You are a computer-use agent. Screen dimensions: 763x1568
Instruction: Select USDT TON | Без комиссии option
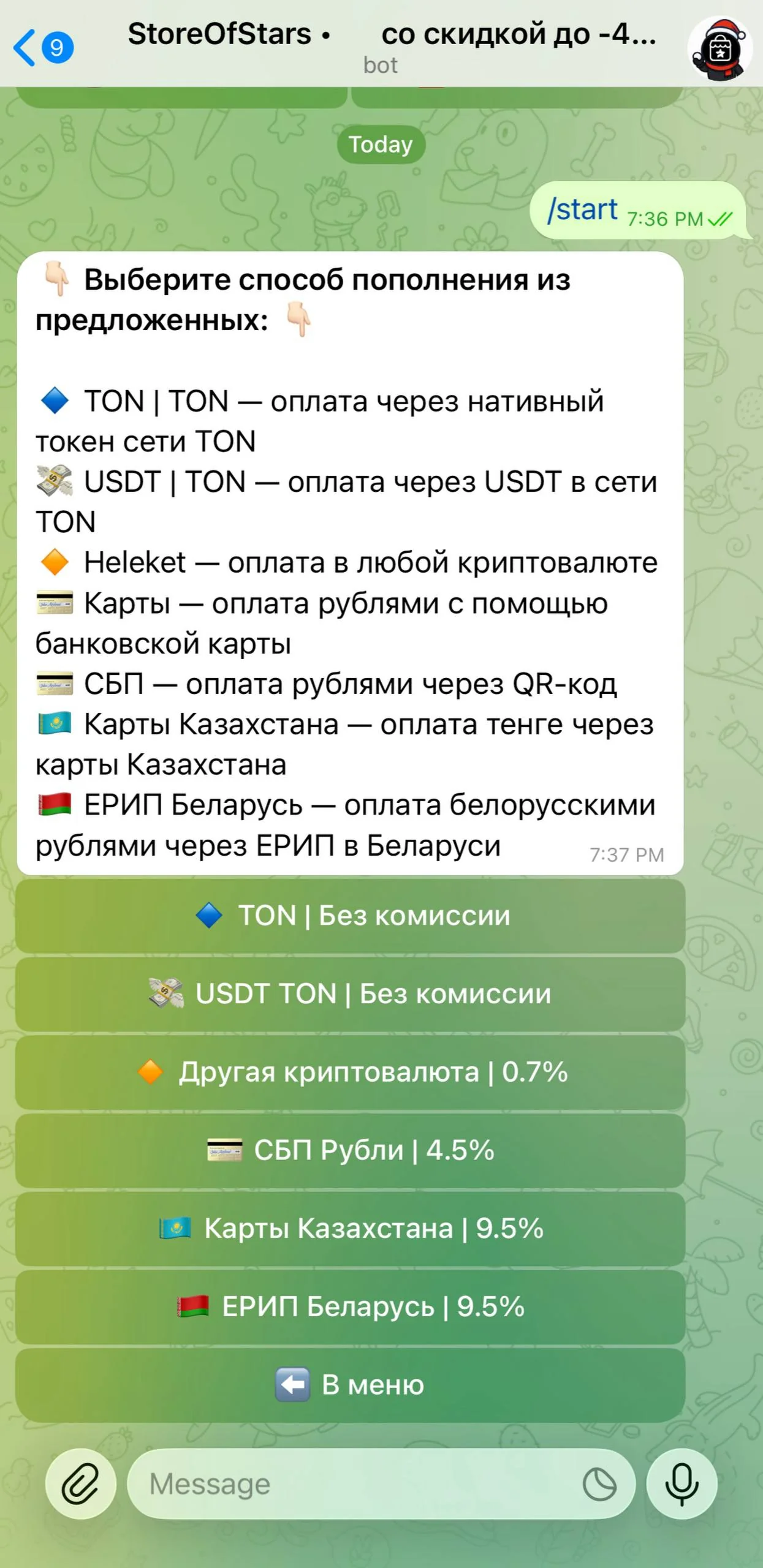click(350, 993)
